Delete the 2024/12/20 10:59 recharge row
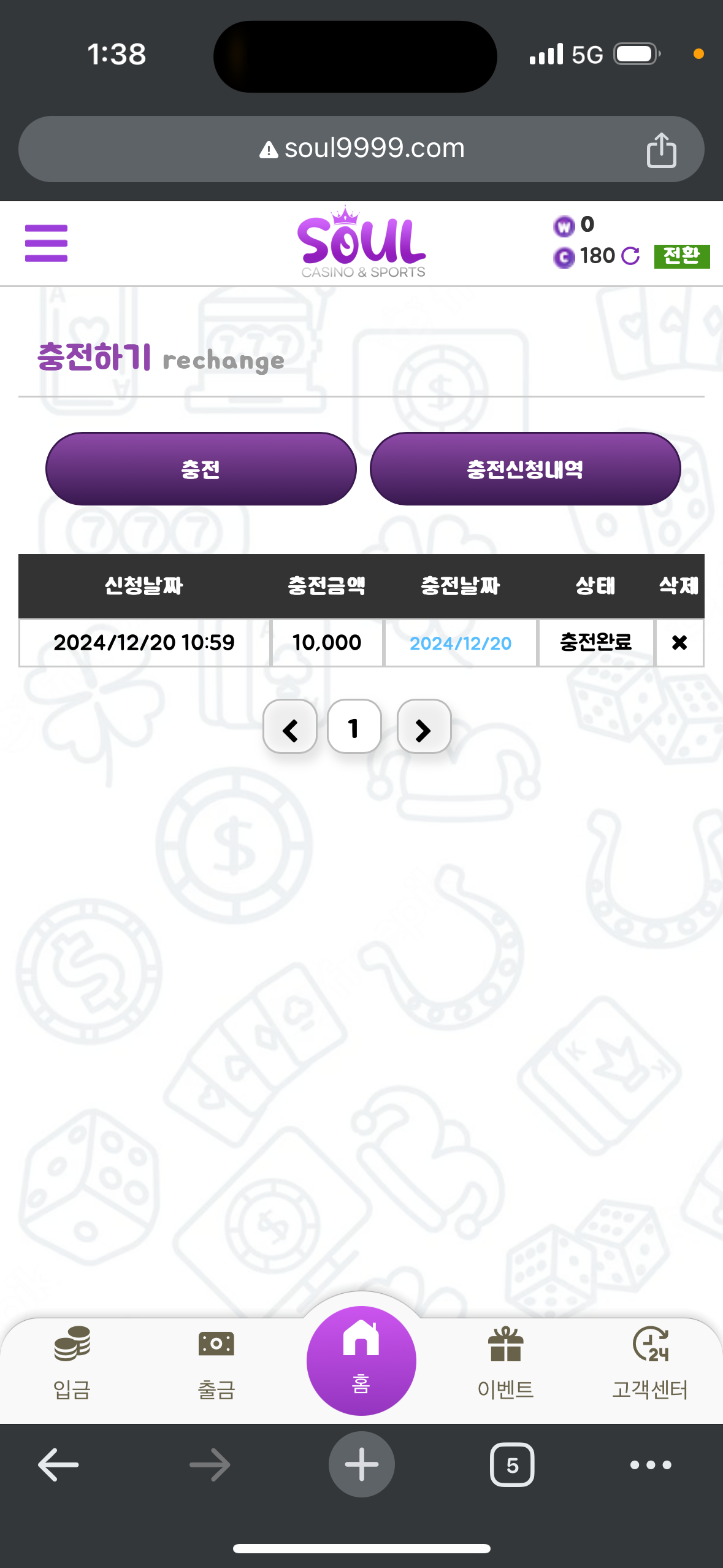This screenshot has width=723, height=1568. (679, 642)
